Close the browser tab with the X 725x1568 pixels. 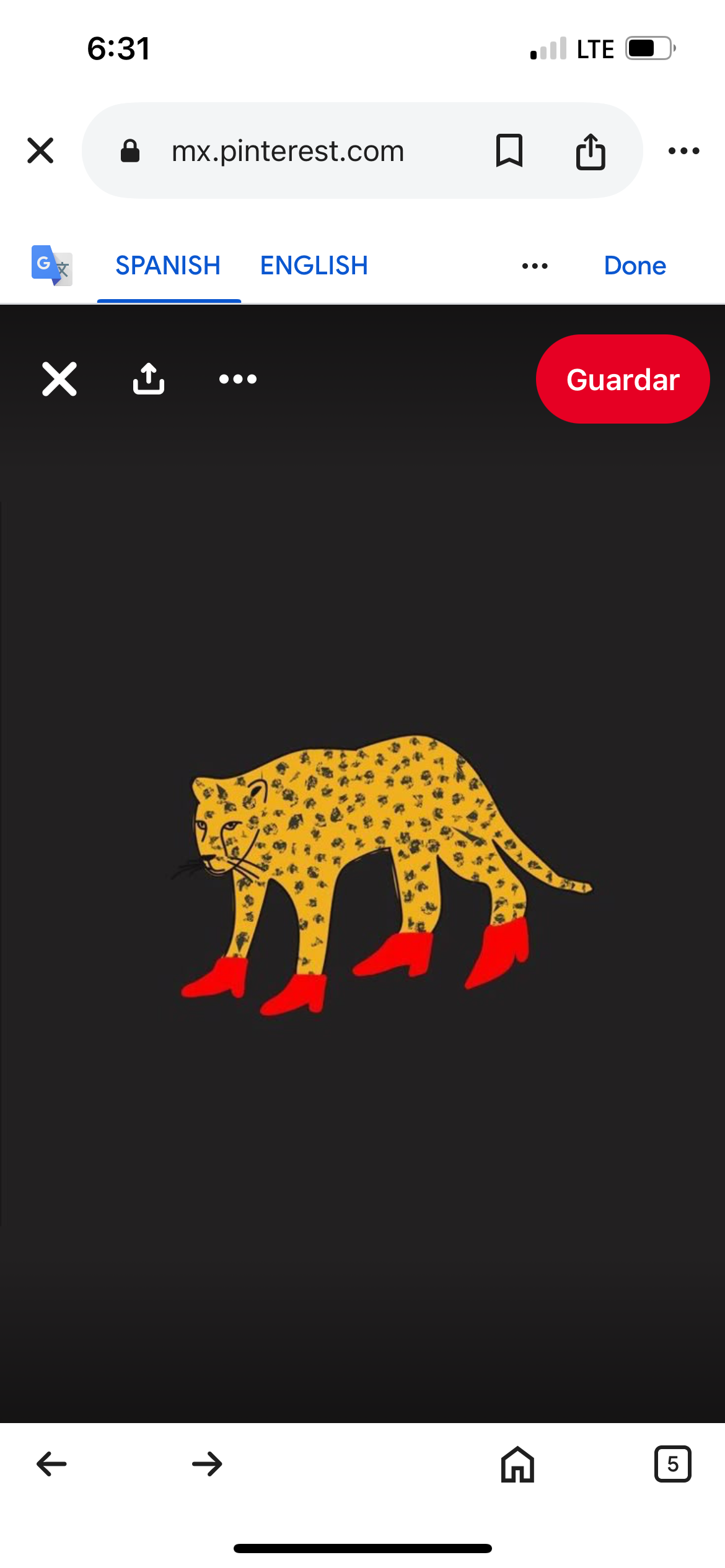40,150
